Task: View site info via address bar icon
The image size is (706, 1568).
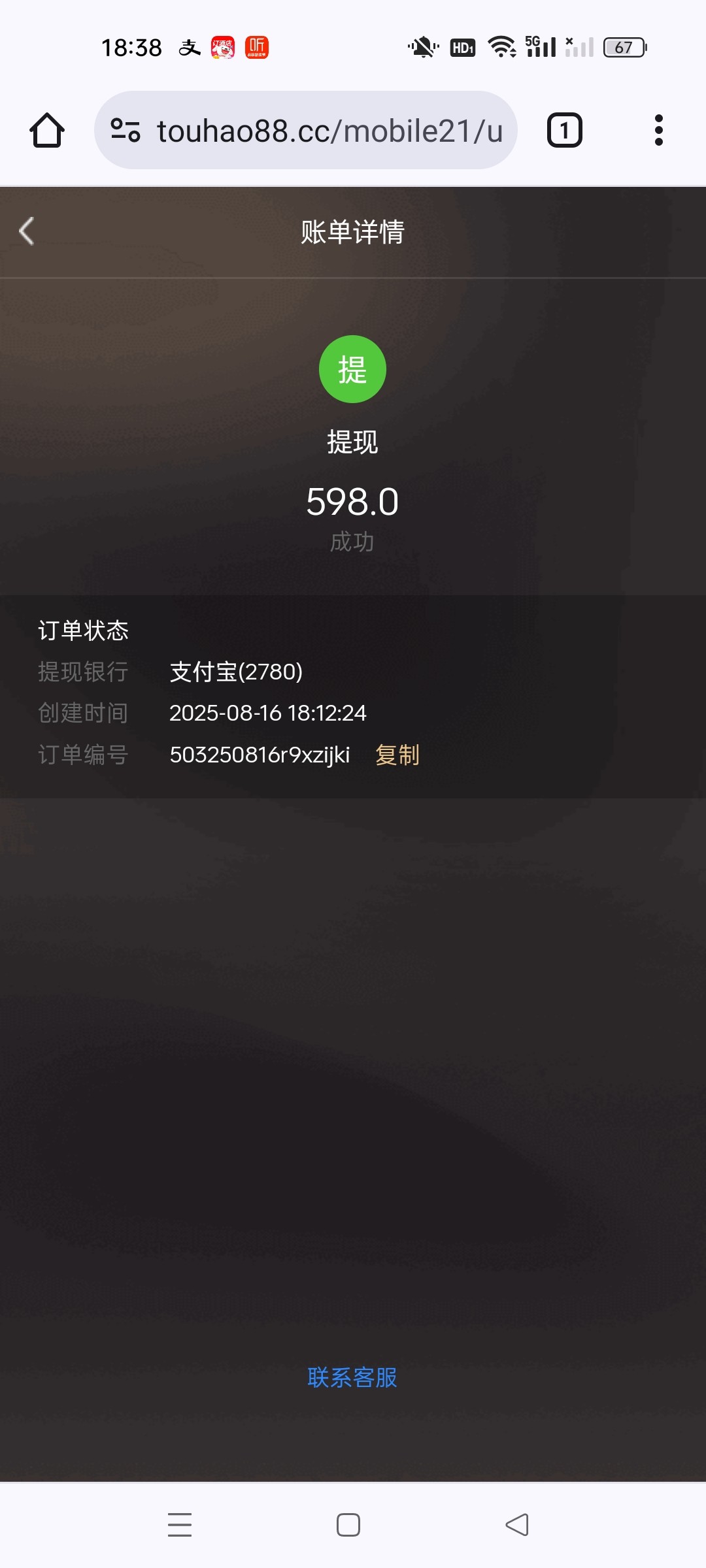Action: pos(126,130)
